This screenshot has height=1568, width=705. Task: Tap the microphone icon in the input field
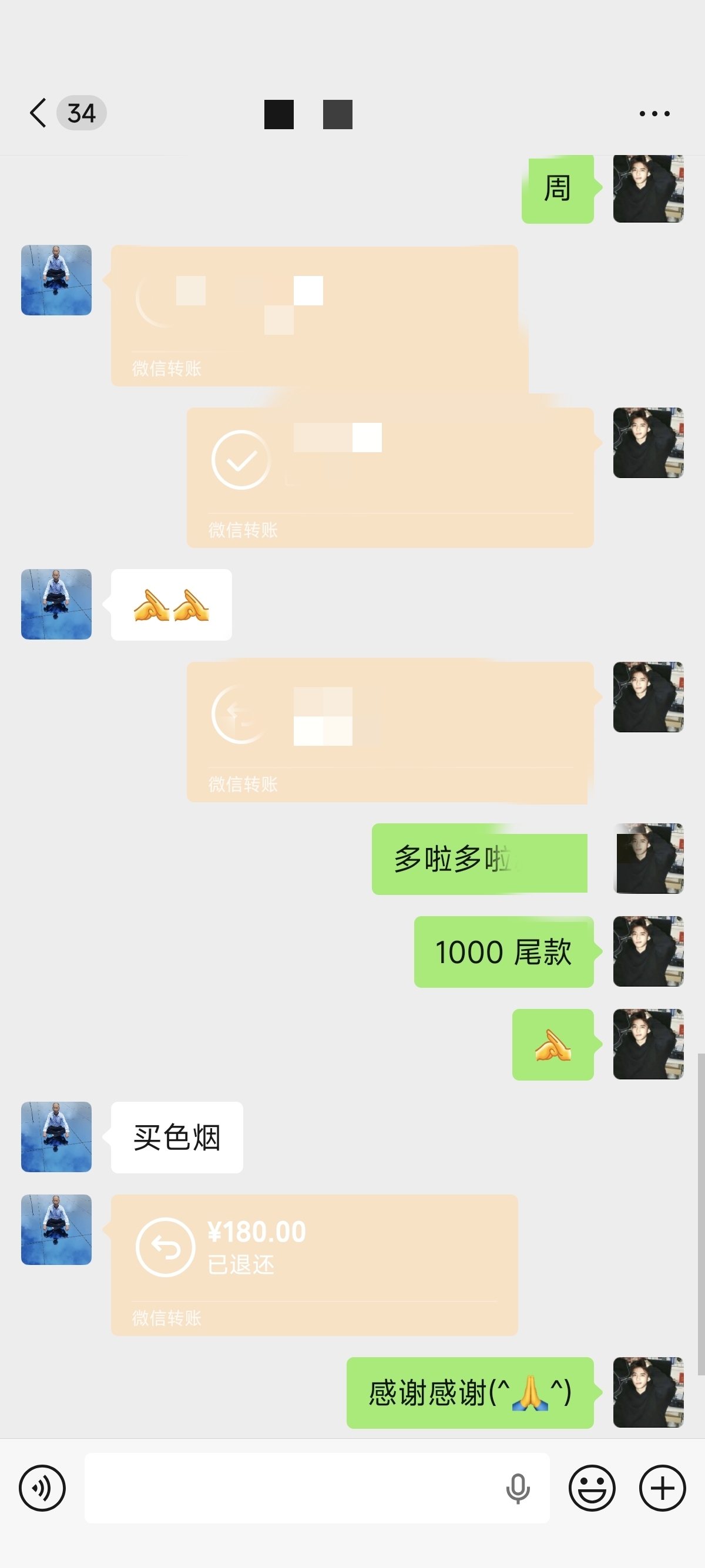(x=518, y=1488)
